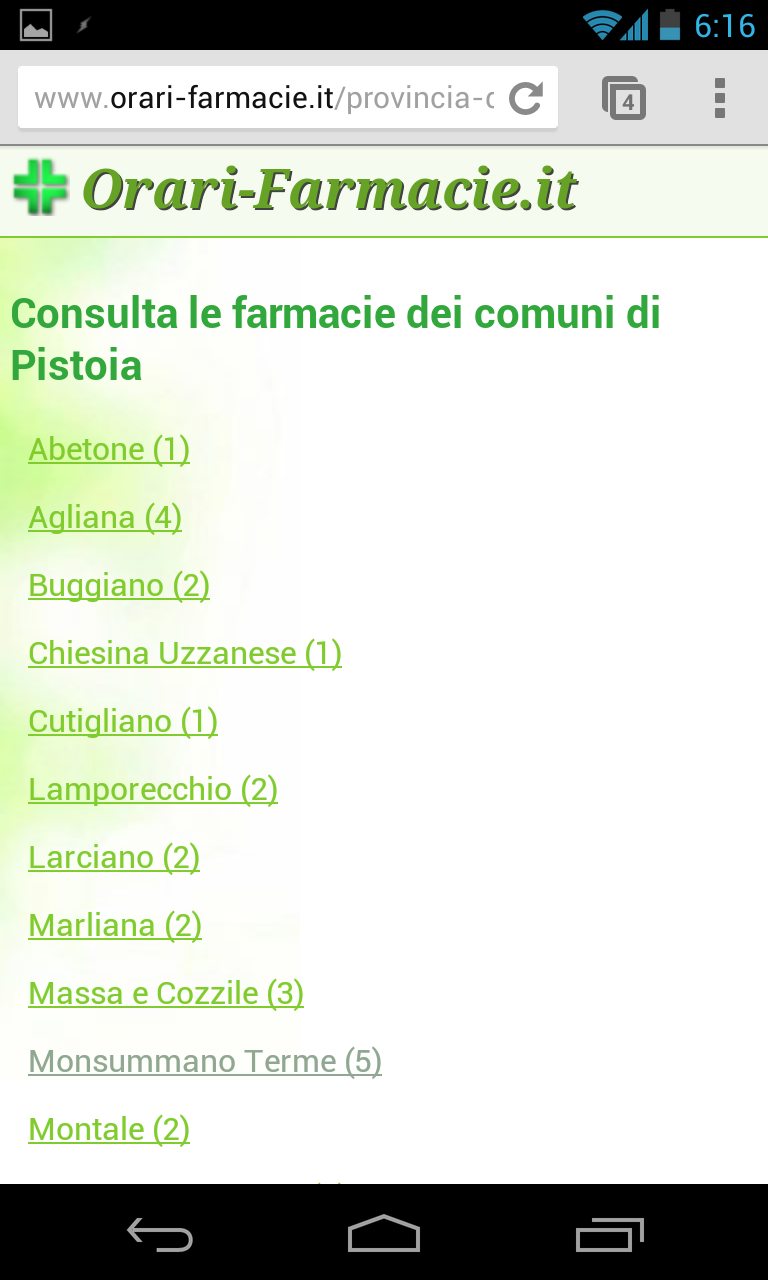Image resolution: width=768 pixels, height=1280 pixels.
Task: Open the browser tabs switcher
Action: [x=623, y=98]
